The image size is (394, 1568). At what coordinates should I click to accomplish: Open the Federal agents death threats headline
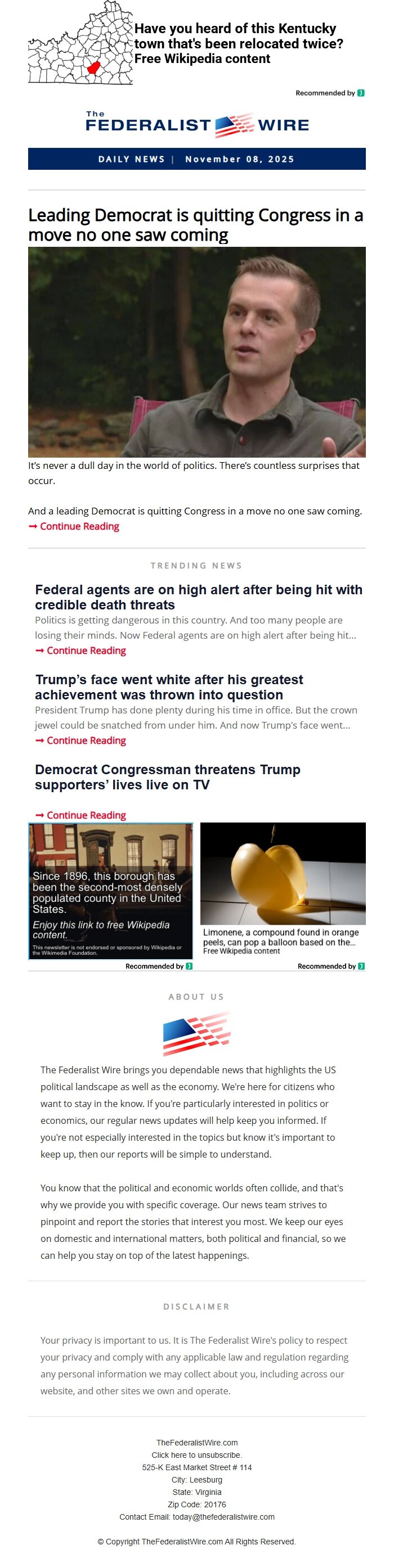pyautogui.click(x=198, y=597)
